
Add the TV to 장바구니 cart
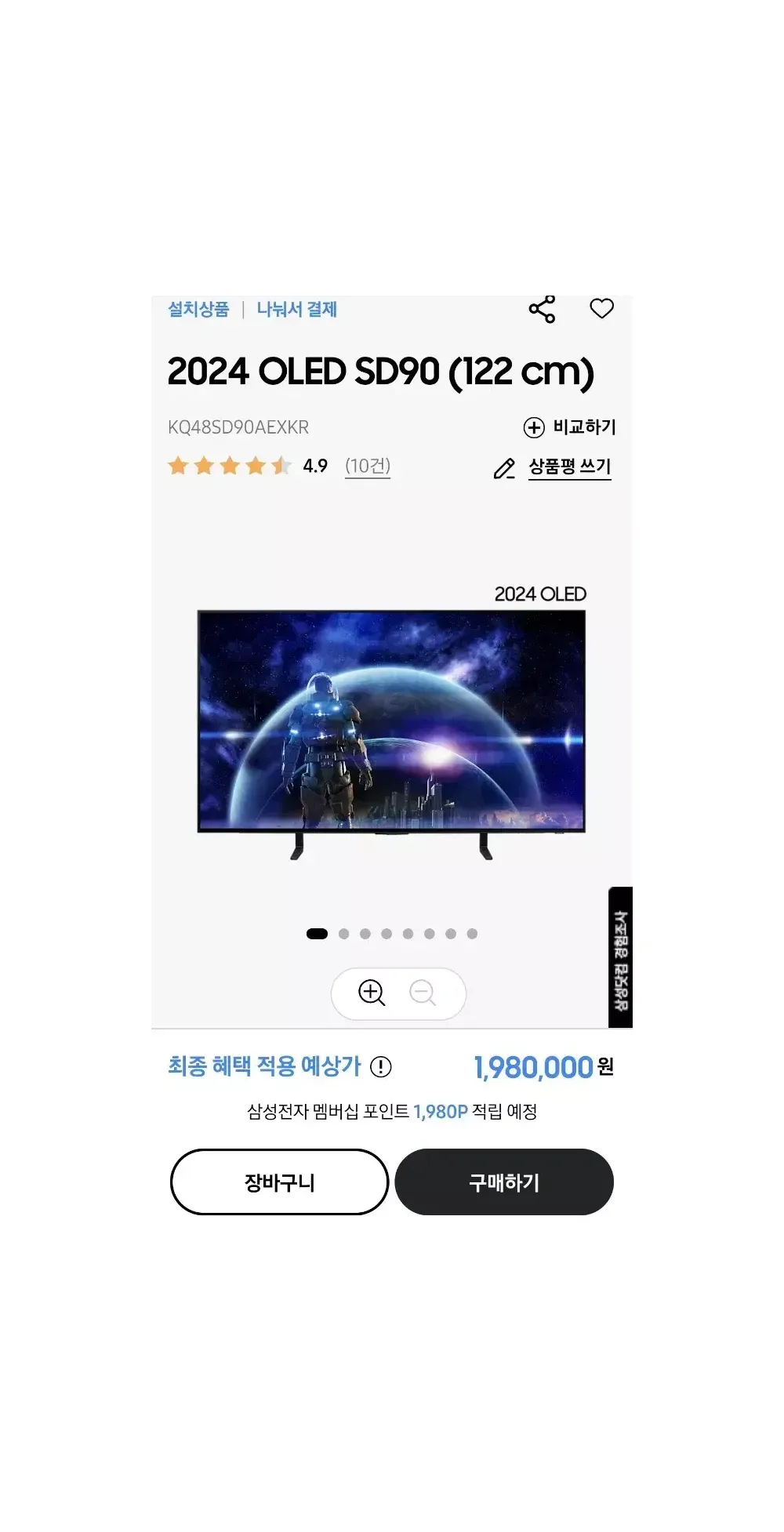pos(279,1182)
